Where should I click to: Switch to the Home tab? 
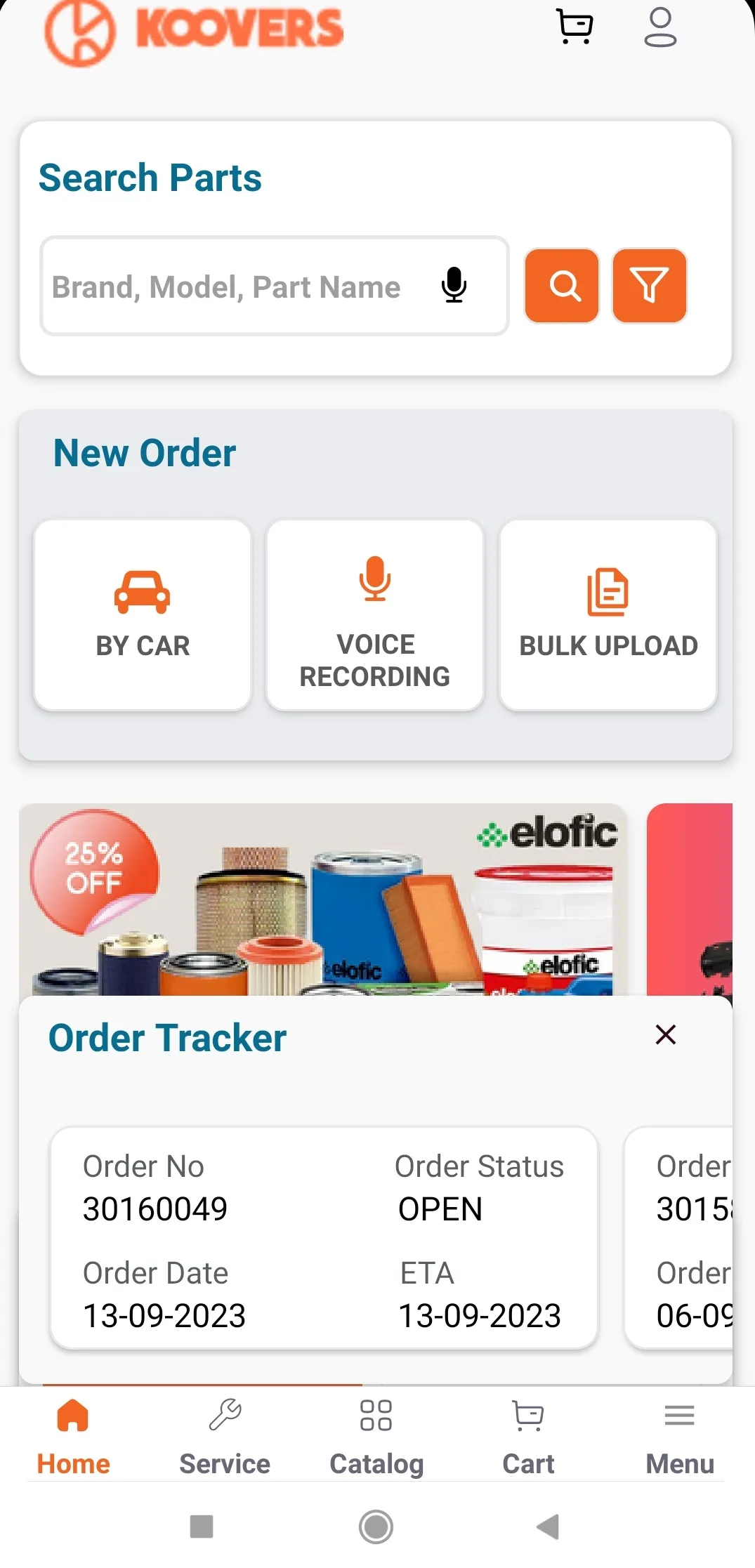(74, 1436)
